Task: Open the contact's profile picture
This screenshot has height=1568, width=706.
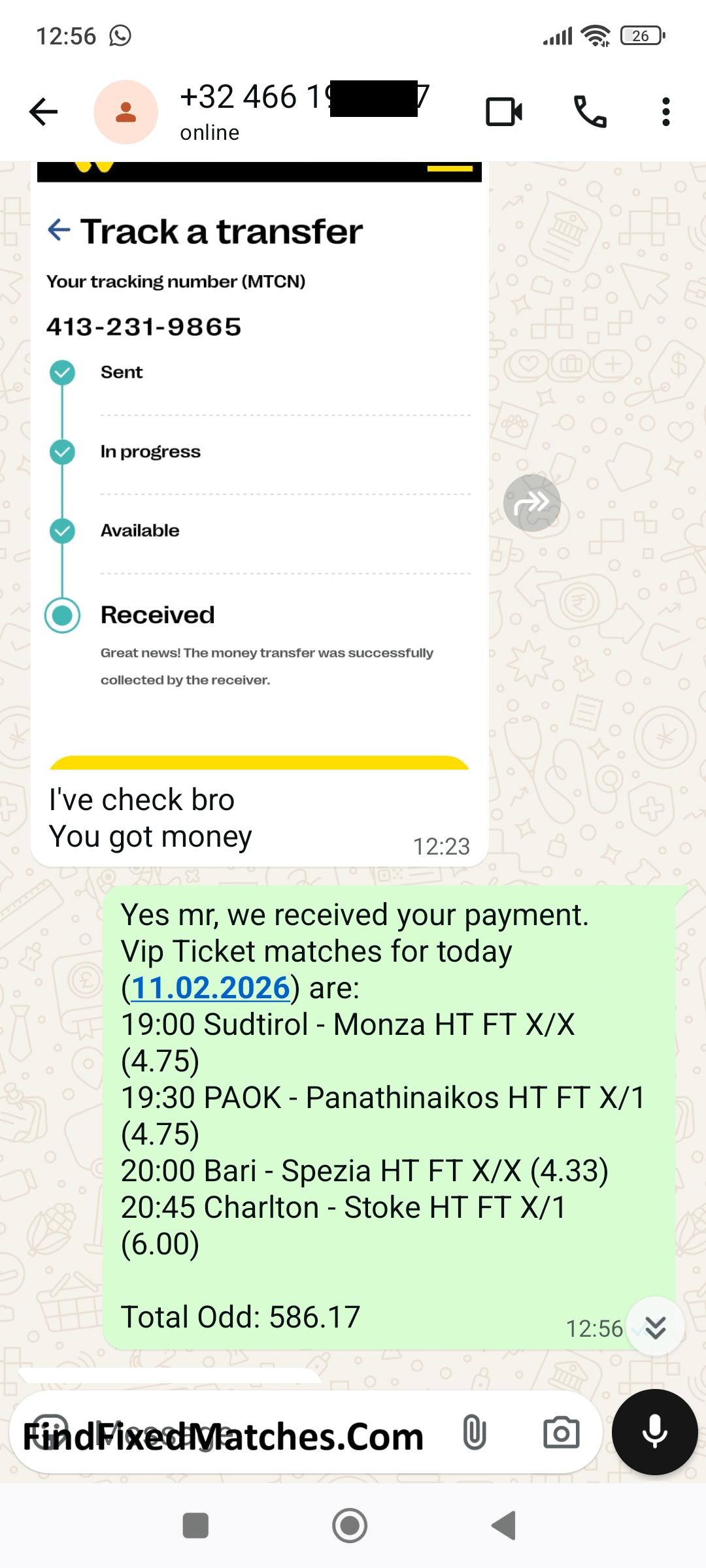Action: tap(126, 112)
